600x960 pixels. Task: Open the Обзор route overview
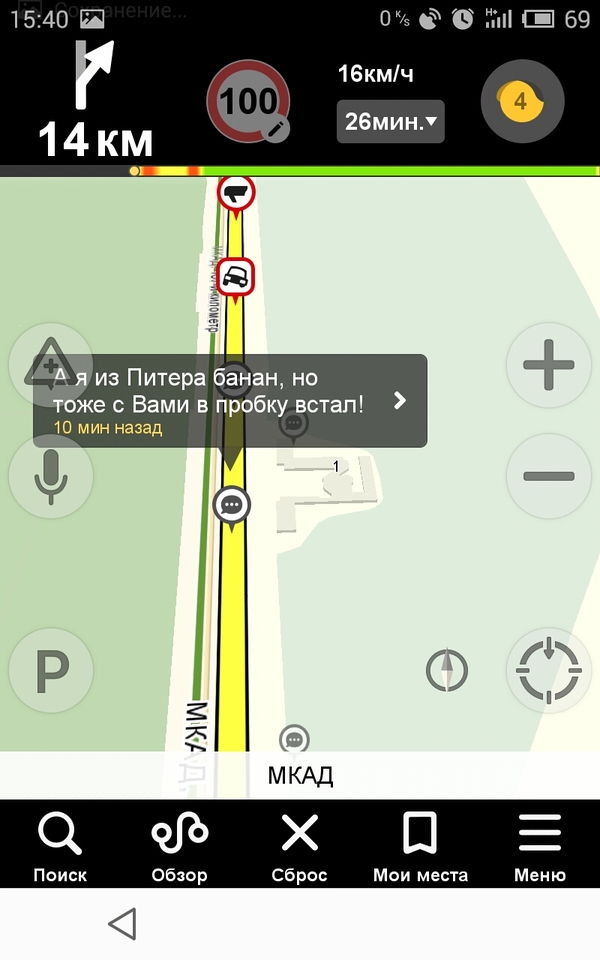coord(179,847)
